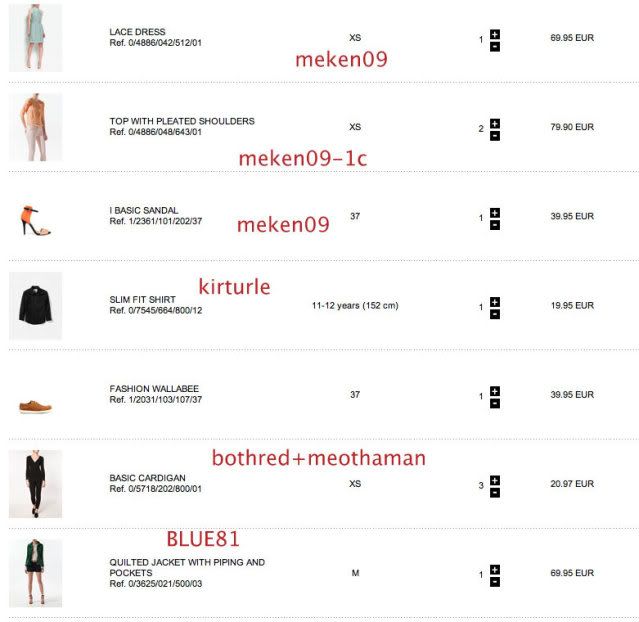Reduce quantity of Top with Pleated Shoulders
The image size is (639, 622).
pyautogui.click(x=495, y=135)
